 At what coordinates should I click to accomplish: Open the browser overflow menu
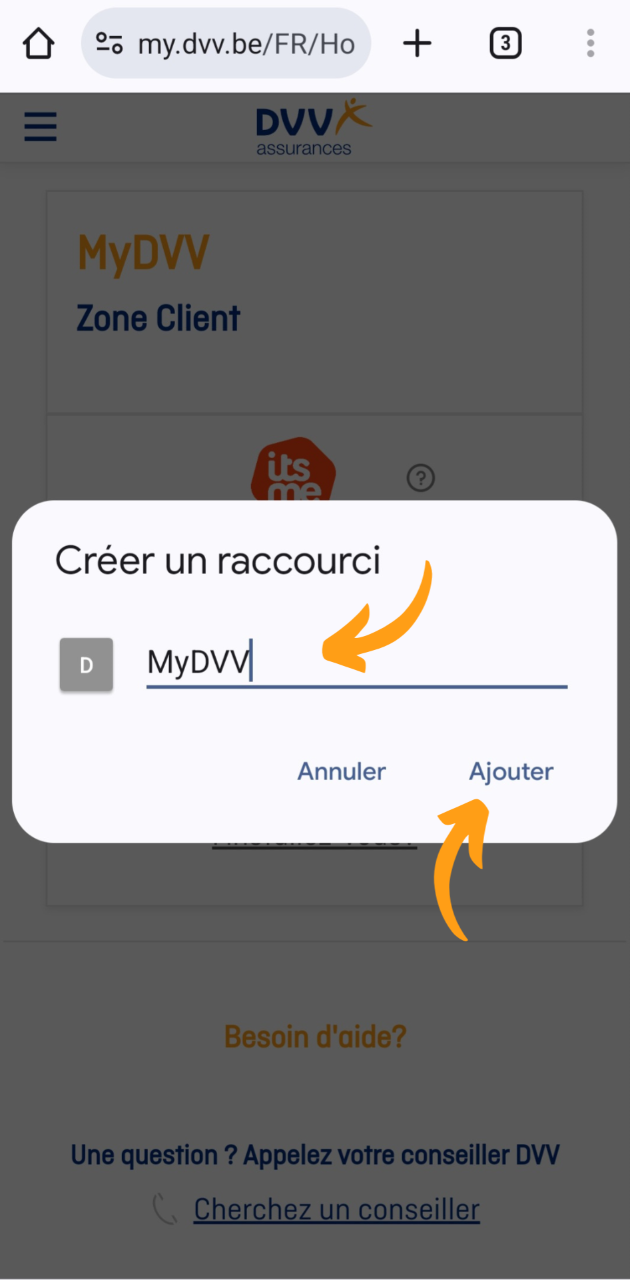[x=591, y=43]
